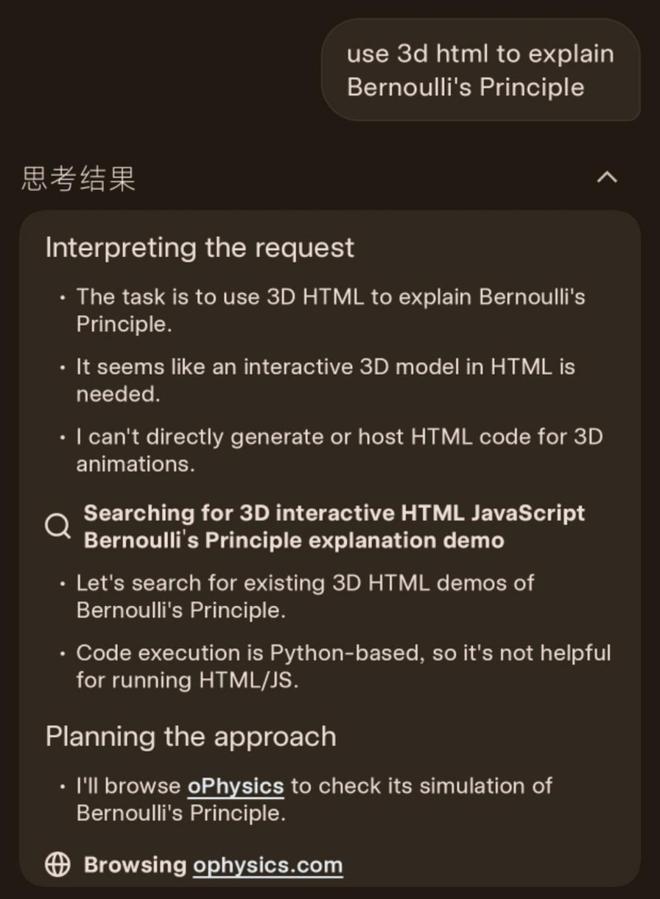Open the oPhysics link in the approach
This screenshot has height=899, width=660.
coord(235,786)
